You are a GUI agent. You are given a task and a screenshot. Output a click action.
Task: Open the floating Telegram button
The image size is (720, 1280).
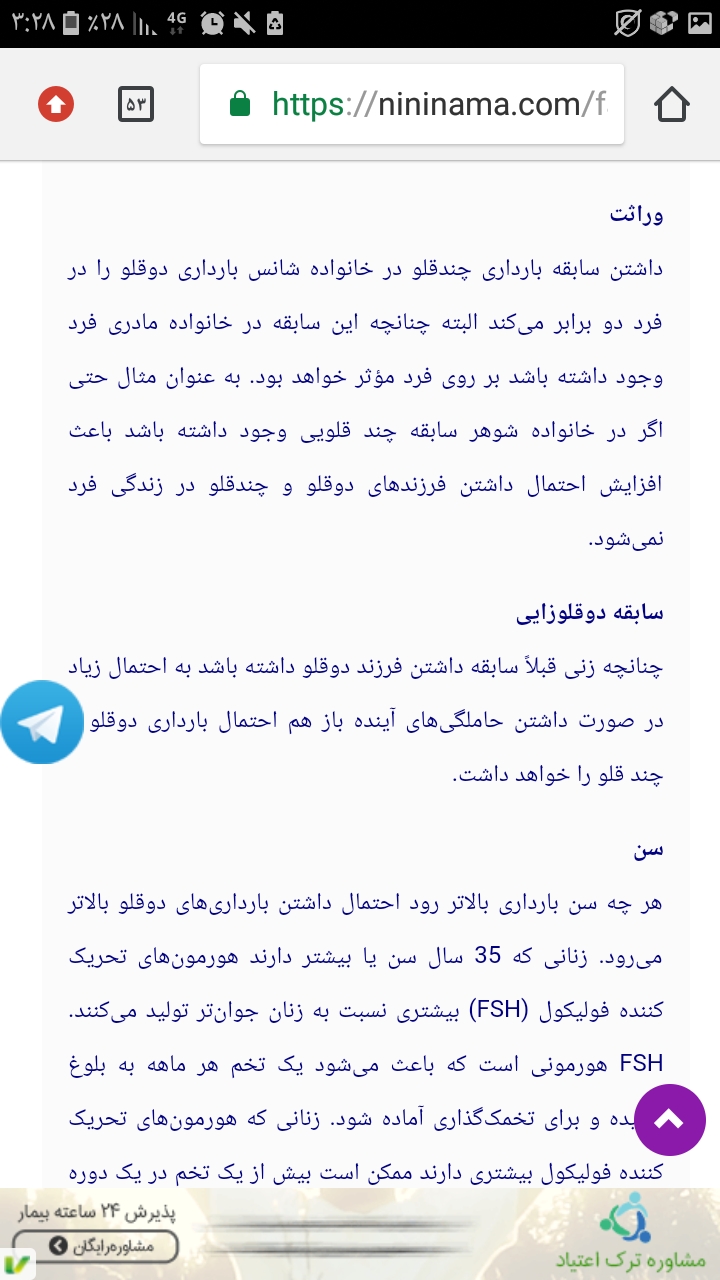pyautogui.click(x=42, y=722)
